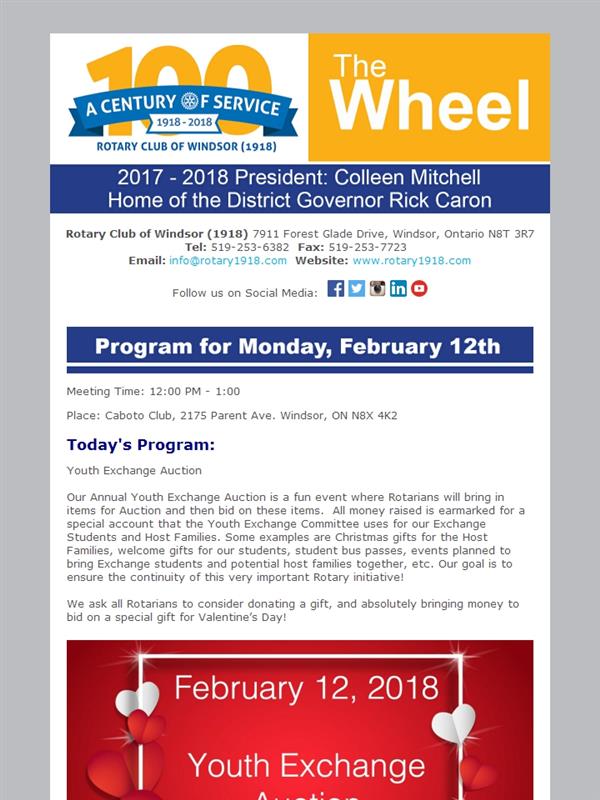Screen dimensions: 600x800
Task: Open the info@rotary1918.com email link
Action: (x=228, y=261)
